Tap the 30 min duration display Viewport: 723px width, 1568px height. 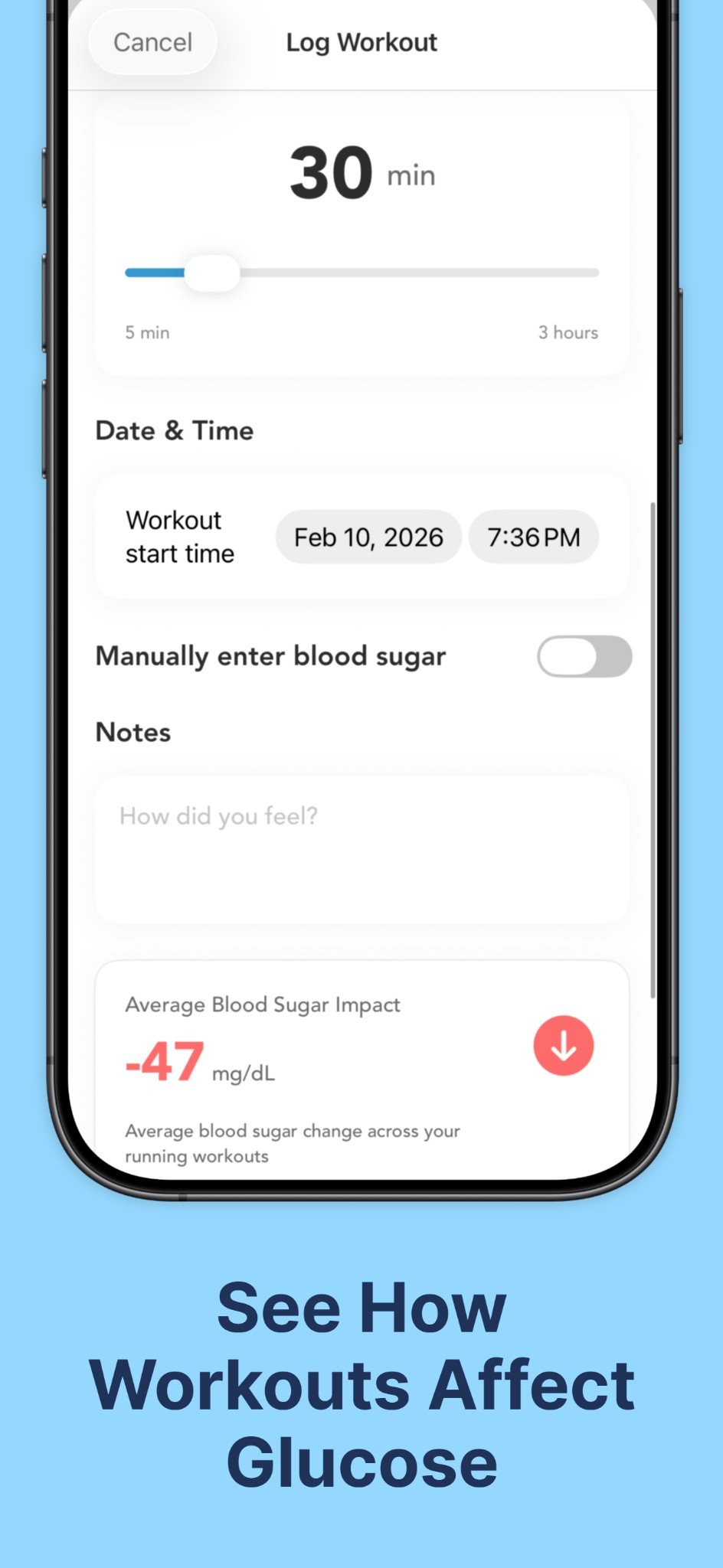coord(361,172)
